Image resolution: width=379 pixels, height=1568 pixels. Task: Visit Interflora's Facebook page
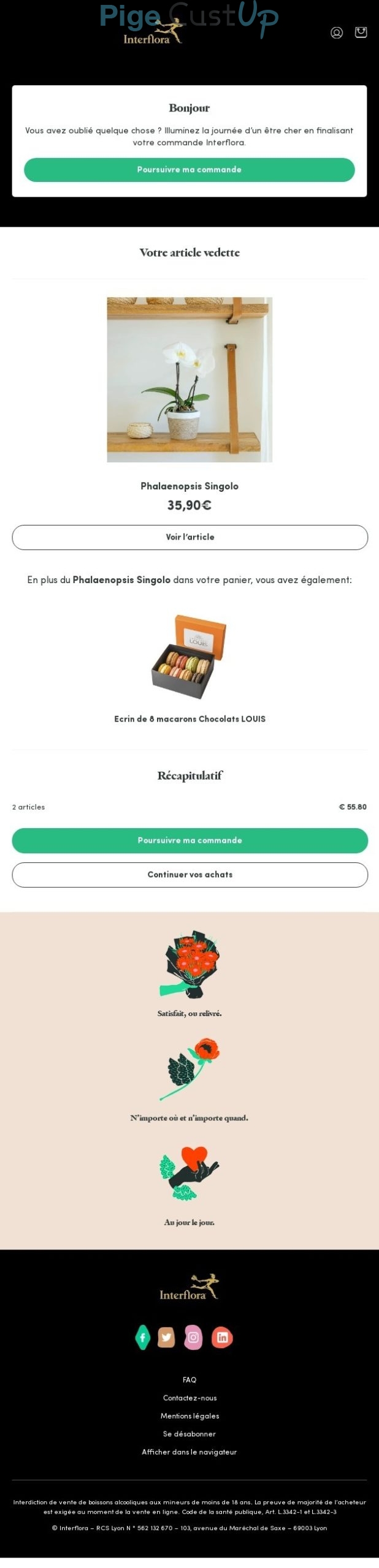tap(143, 1337)
